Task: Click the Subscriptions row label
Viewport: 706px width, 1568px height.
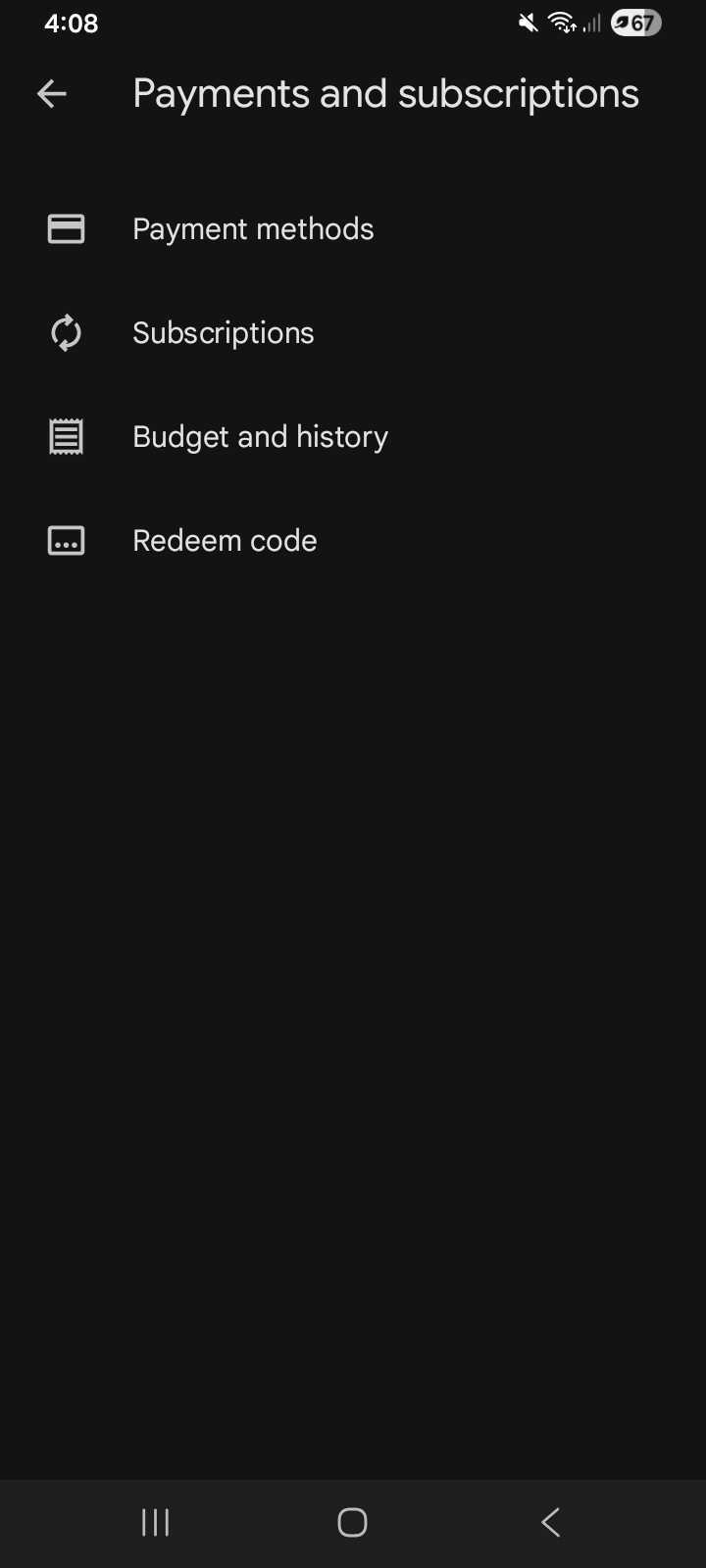Action: point(223,332)
